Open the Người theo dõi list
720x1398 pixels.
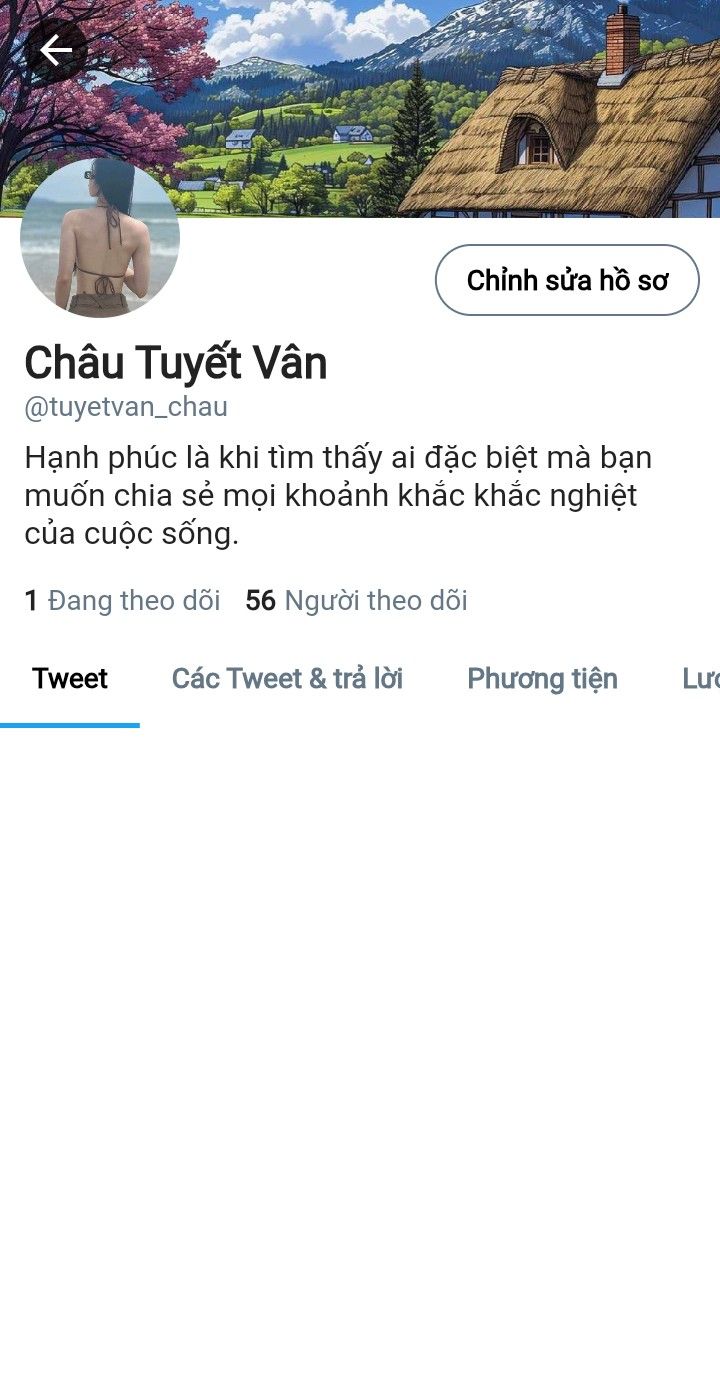357,601
